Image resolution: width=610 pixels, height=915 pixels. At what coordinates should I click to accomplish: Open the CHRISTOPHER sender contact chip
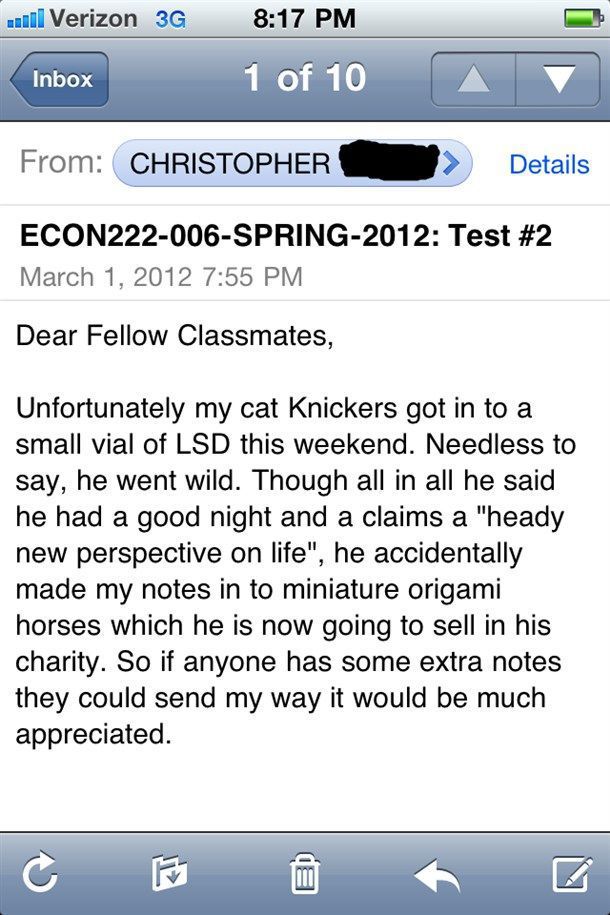pos(292,163)
